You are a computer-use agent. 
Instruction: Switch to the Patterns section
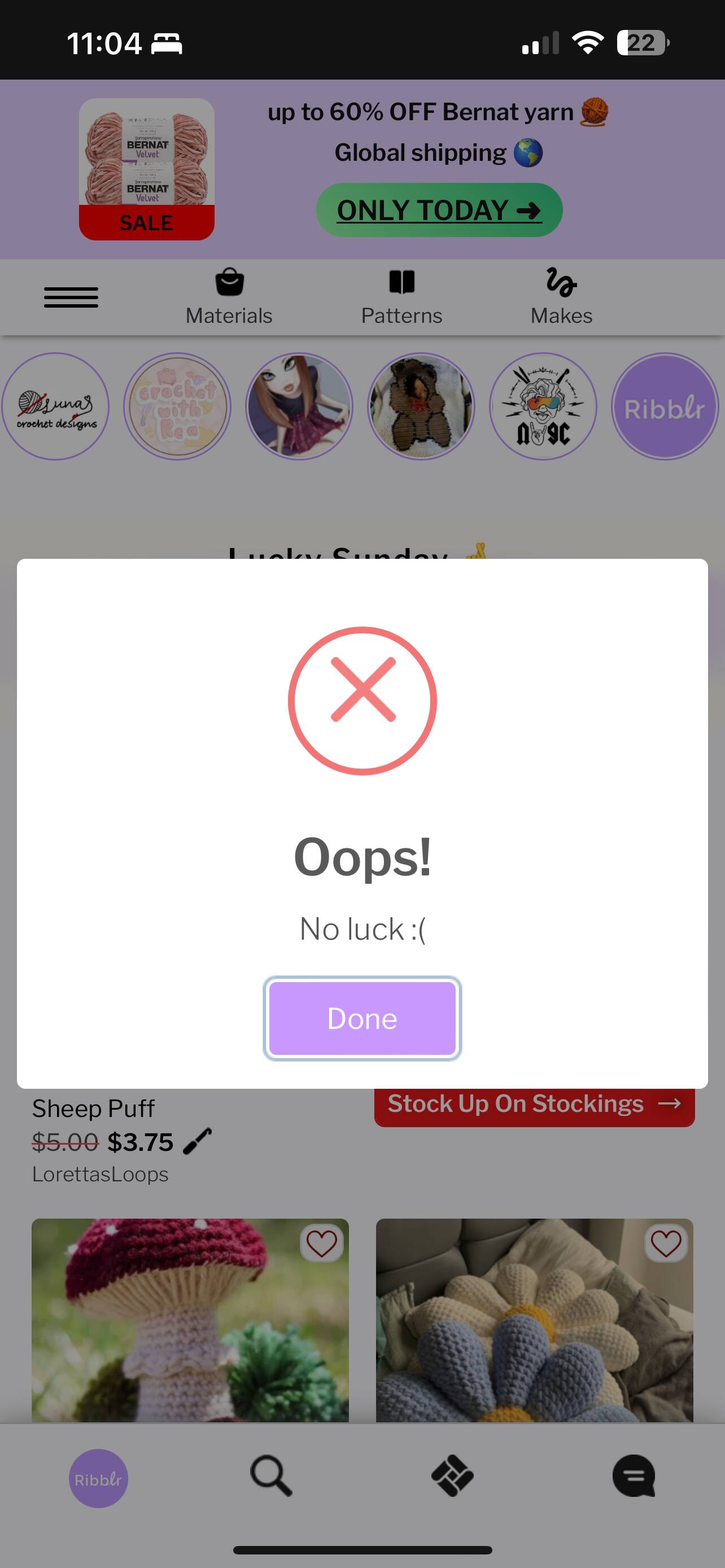[x=401, y=297]
